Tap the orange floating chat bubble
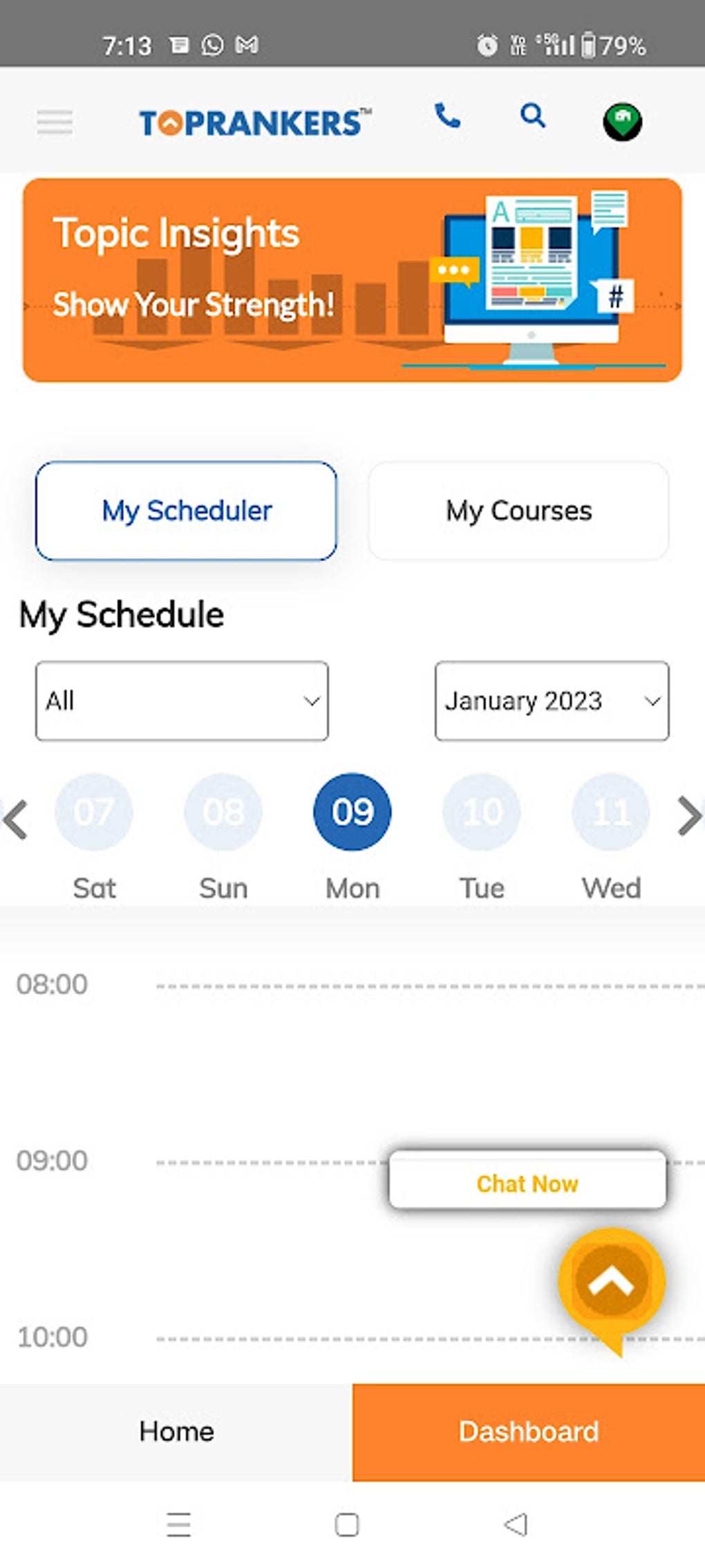The width and height of the screenshot is (705, 1568). click(612, 1282)
